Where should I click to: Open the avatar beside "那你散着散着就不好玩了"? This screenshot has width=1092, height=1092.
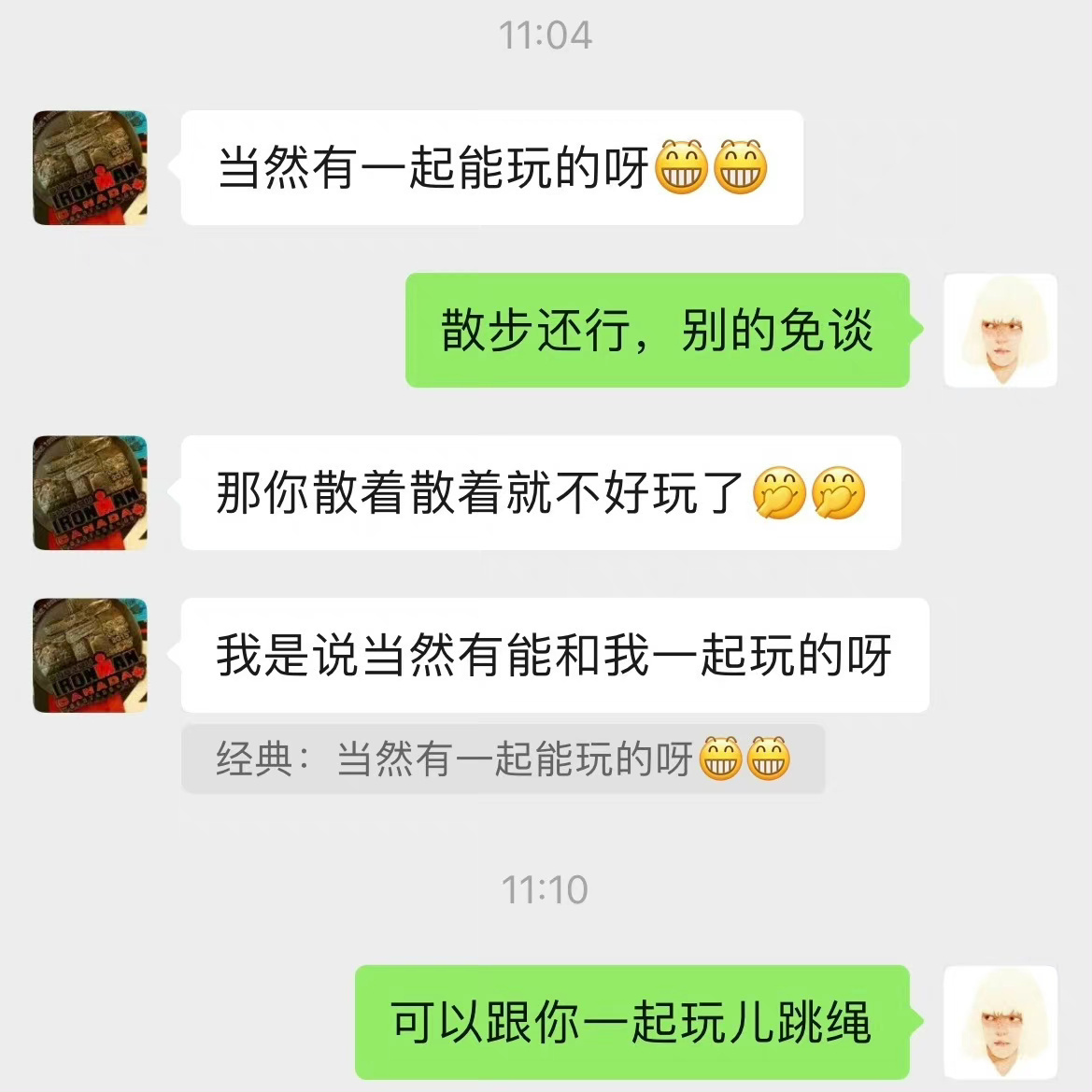point(90,492)
